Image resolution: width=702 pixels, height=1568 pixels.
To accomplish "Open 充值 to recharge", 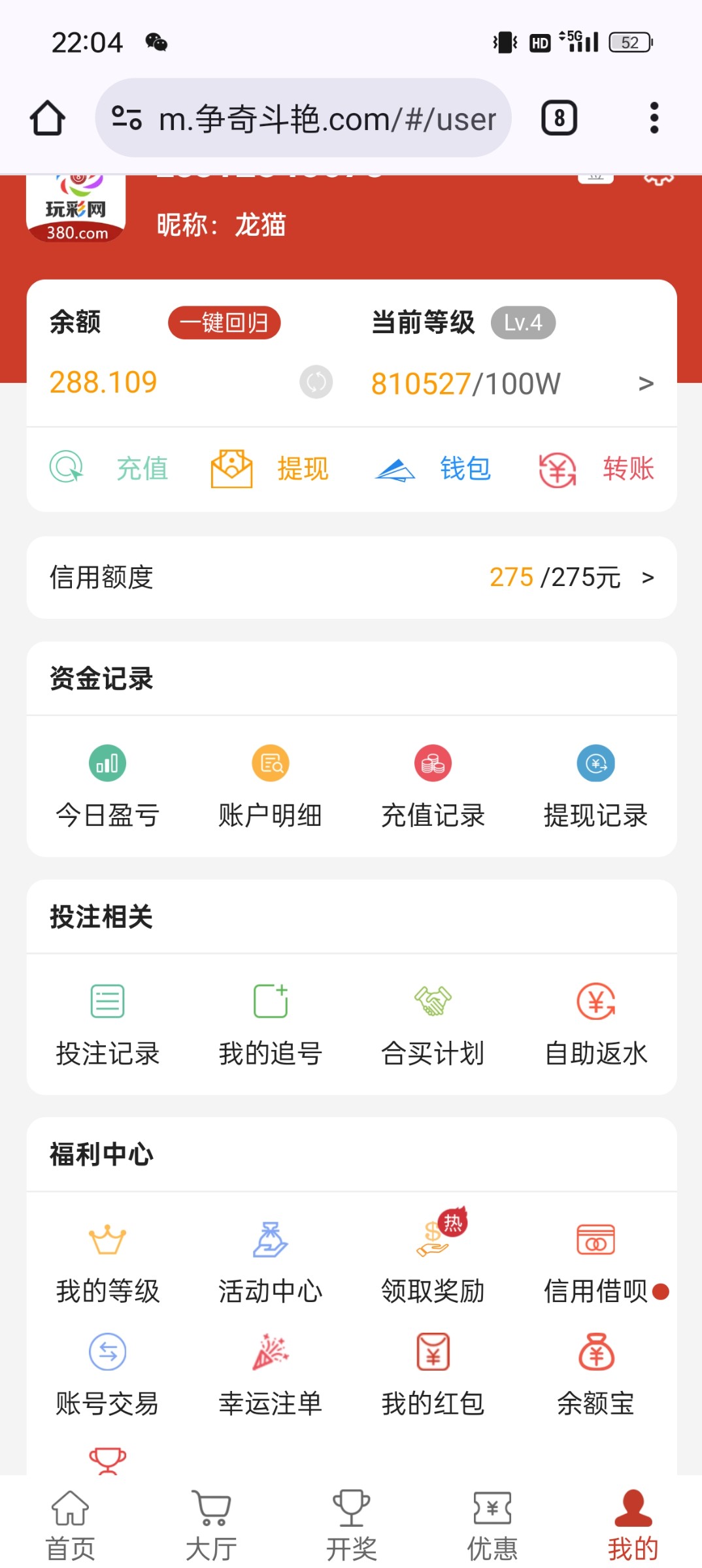I will coord(110,468).
